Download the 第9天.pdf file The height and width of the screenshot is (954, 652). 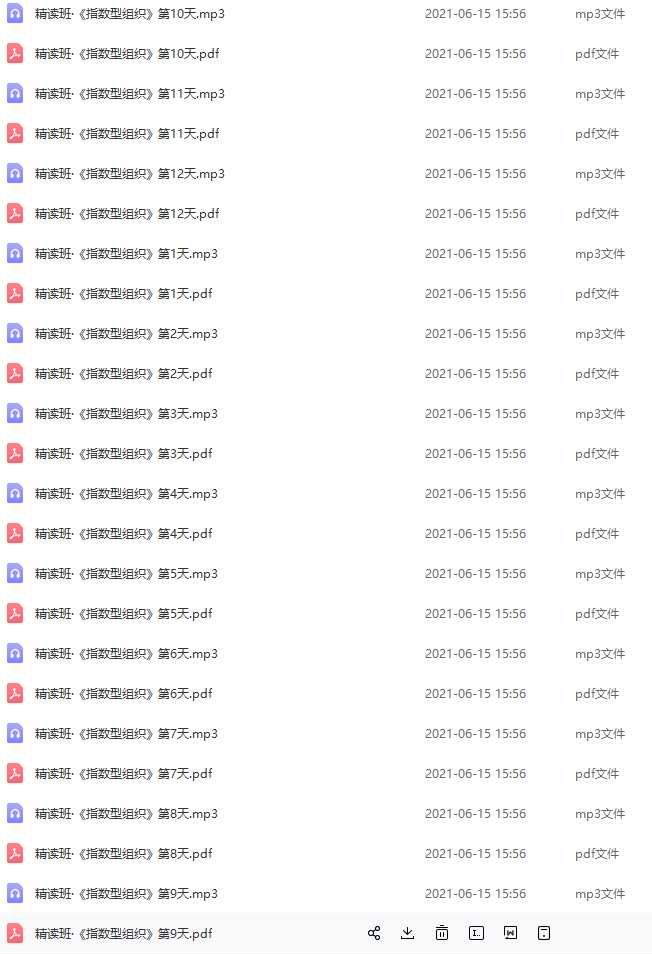click(x=407, y=933)
